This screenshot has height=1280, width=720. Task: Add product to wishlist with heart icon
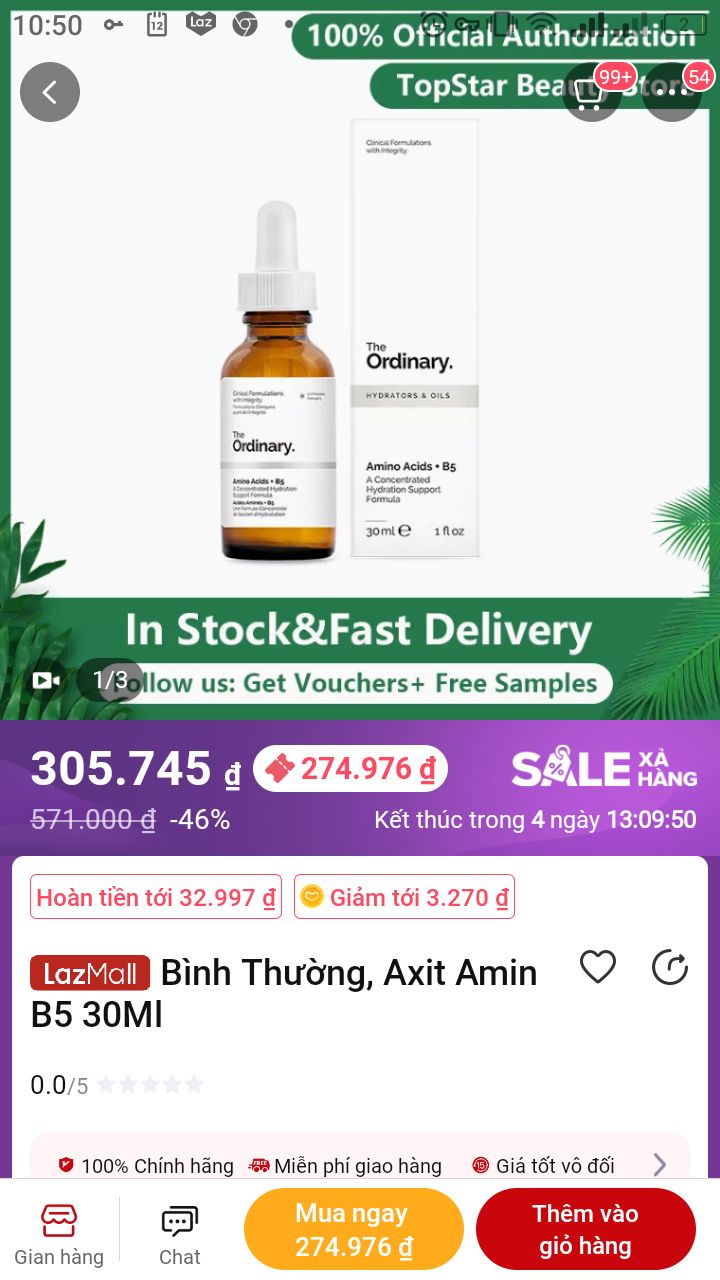point(598,967)
